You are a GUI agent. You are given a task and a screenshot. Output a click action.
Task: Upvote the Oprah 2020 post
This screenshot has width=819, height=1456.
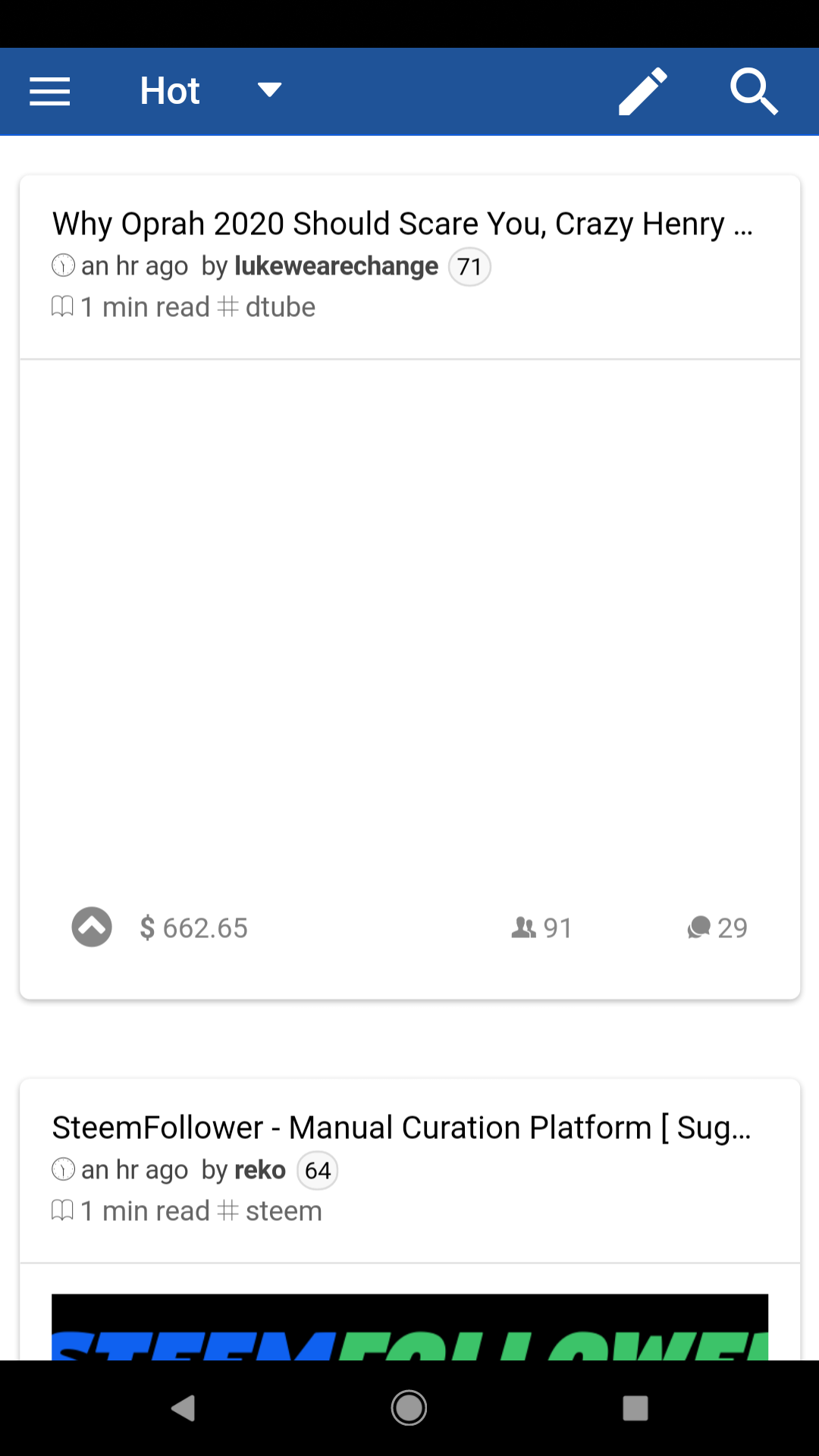coord(92,927)
